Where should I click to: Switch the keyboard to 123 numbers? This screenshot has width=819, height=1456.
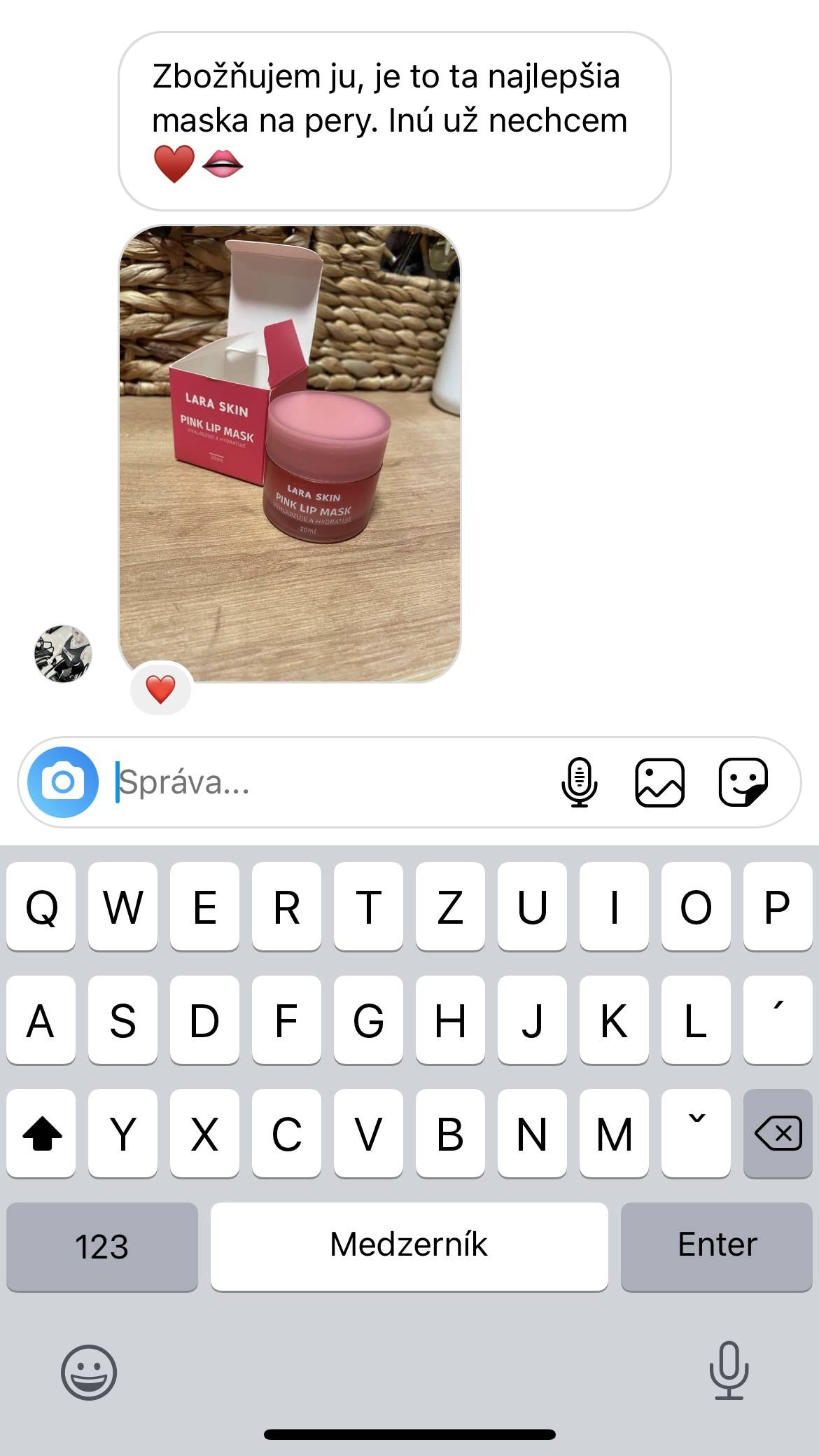[x=102, y=1246]
